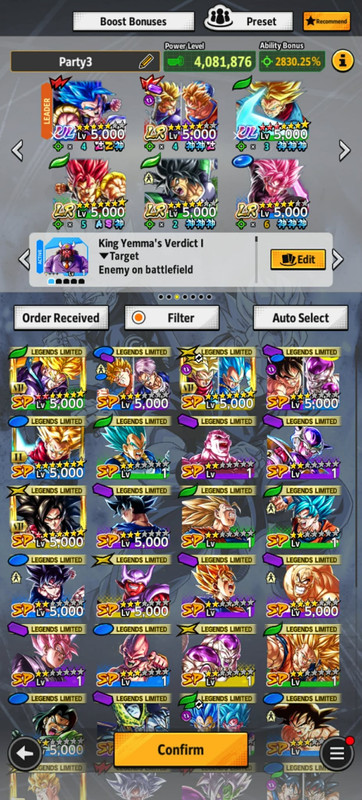362x800 pixels.
Task: Tap the Recommend button
Action: [326, 21]
